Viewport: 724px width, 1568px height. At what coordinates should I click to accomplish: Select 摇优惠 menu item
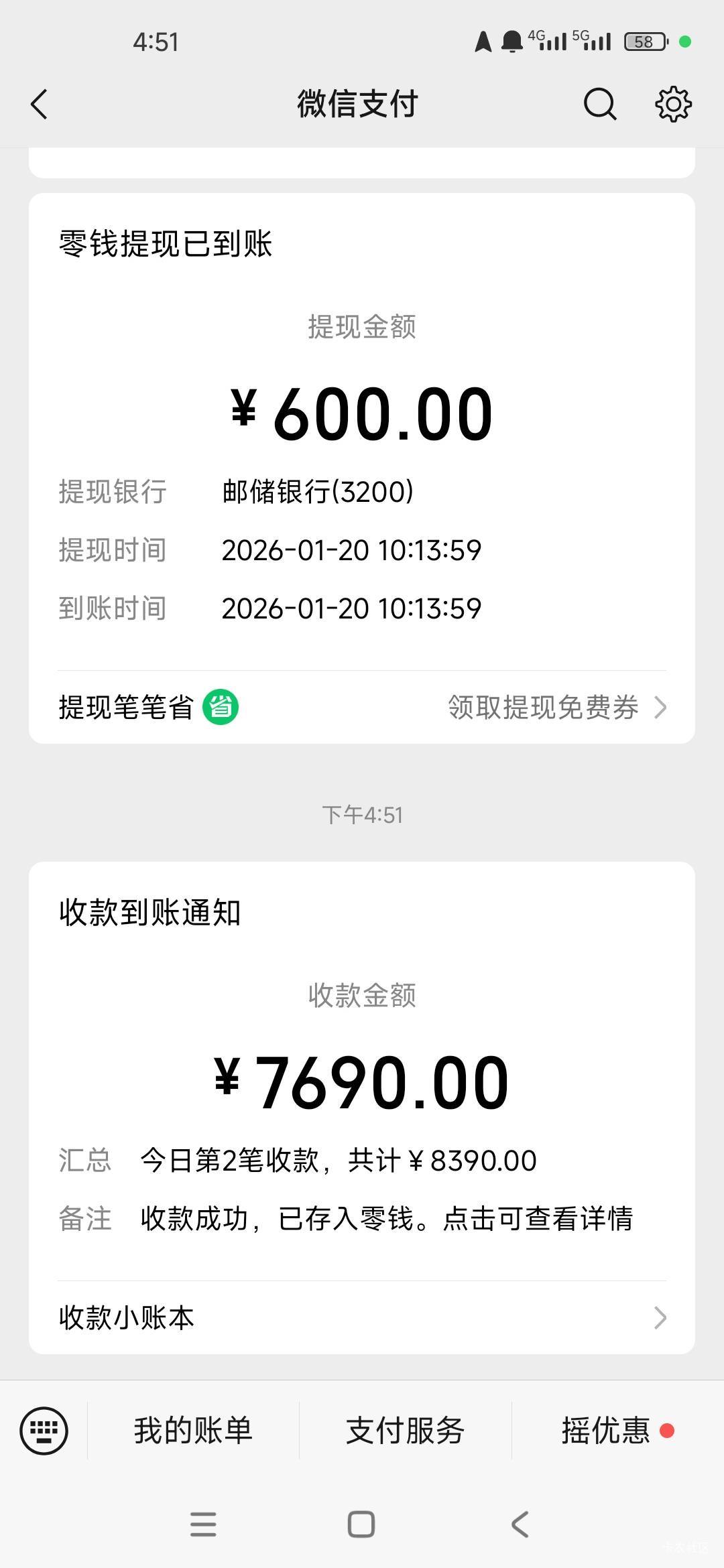[606, 1431]
